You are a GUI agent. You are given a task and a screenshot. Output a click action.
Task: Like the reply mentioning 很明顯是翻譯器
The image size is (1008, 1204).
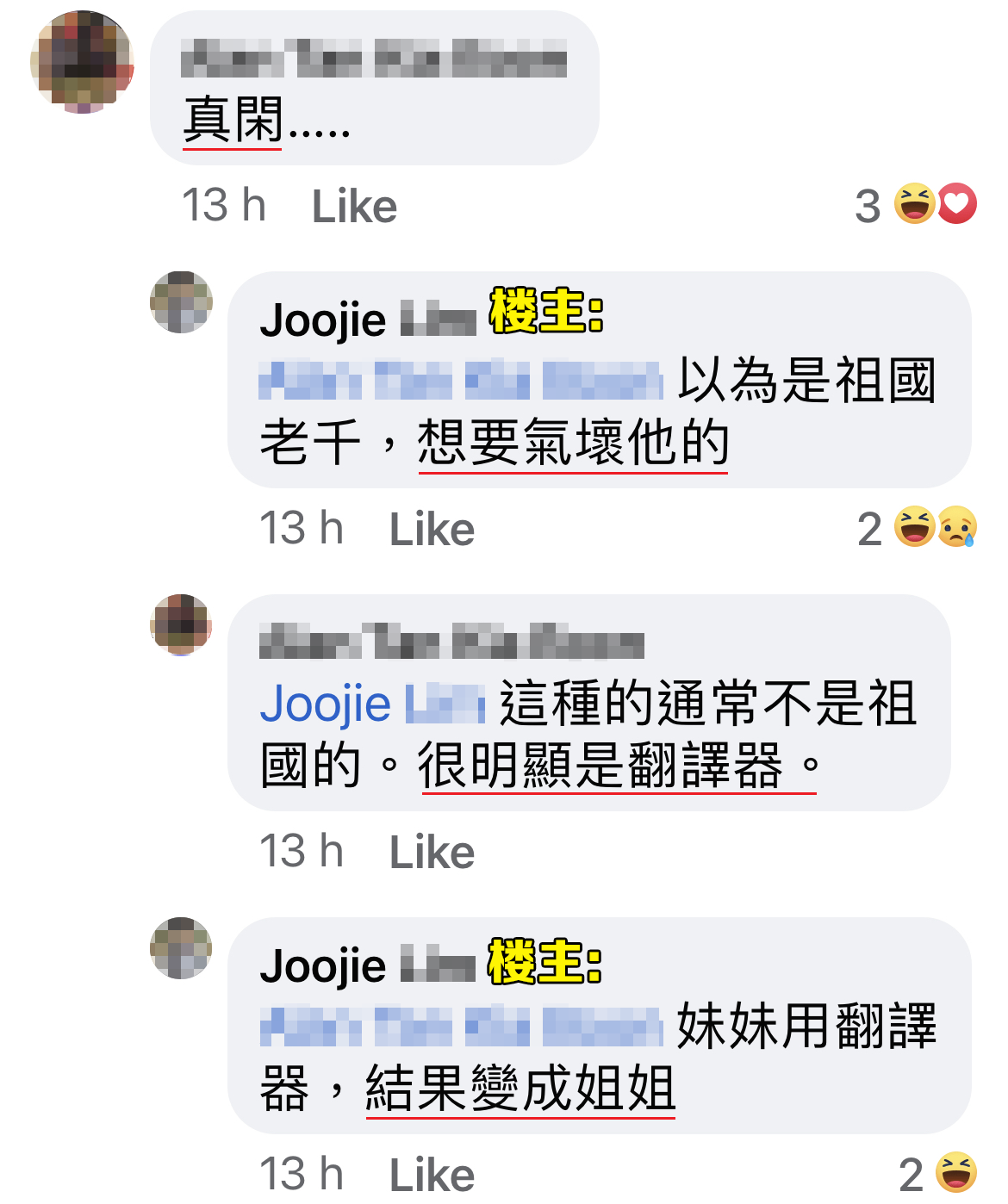pos(432,853)
